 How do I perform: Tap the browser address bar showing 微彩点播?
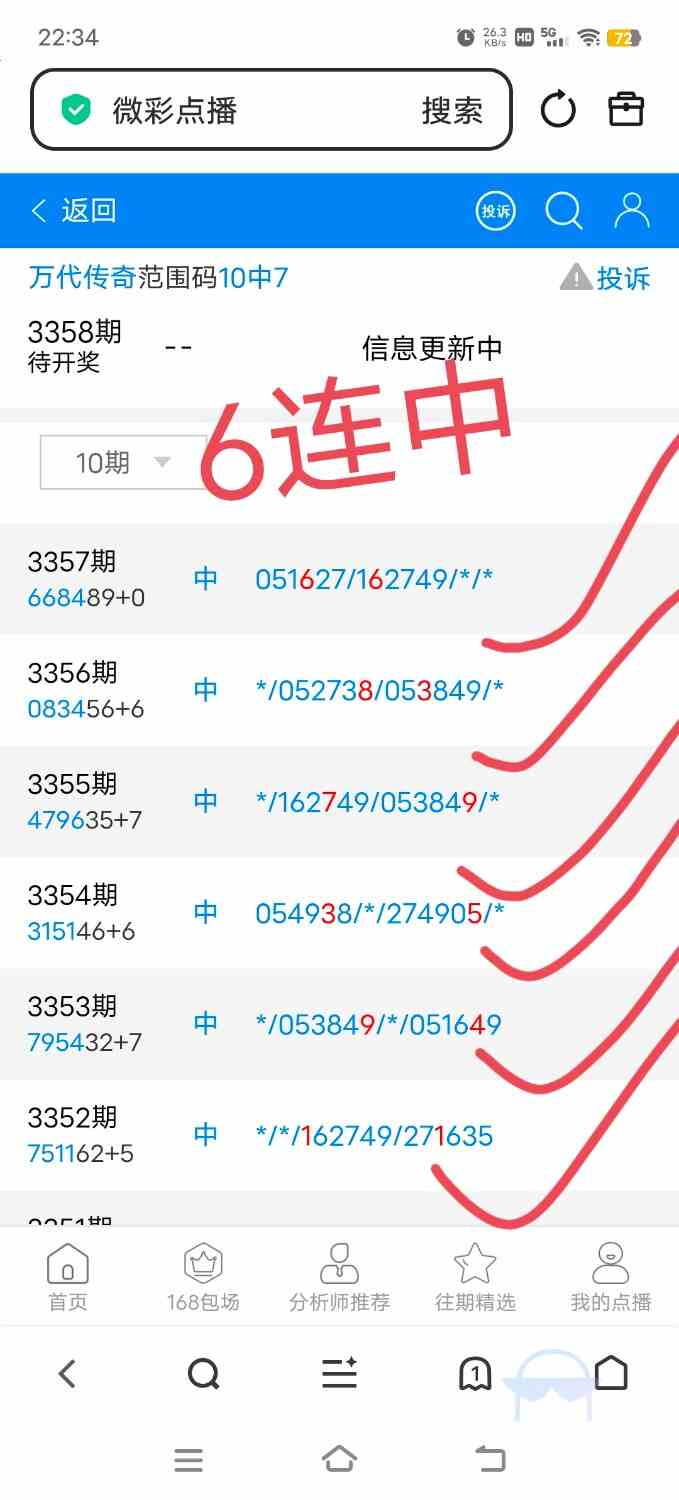(x=272, y=110)
